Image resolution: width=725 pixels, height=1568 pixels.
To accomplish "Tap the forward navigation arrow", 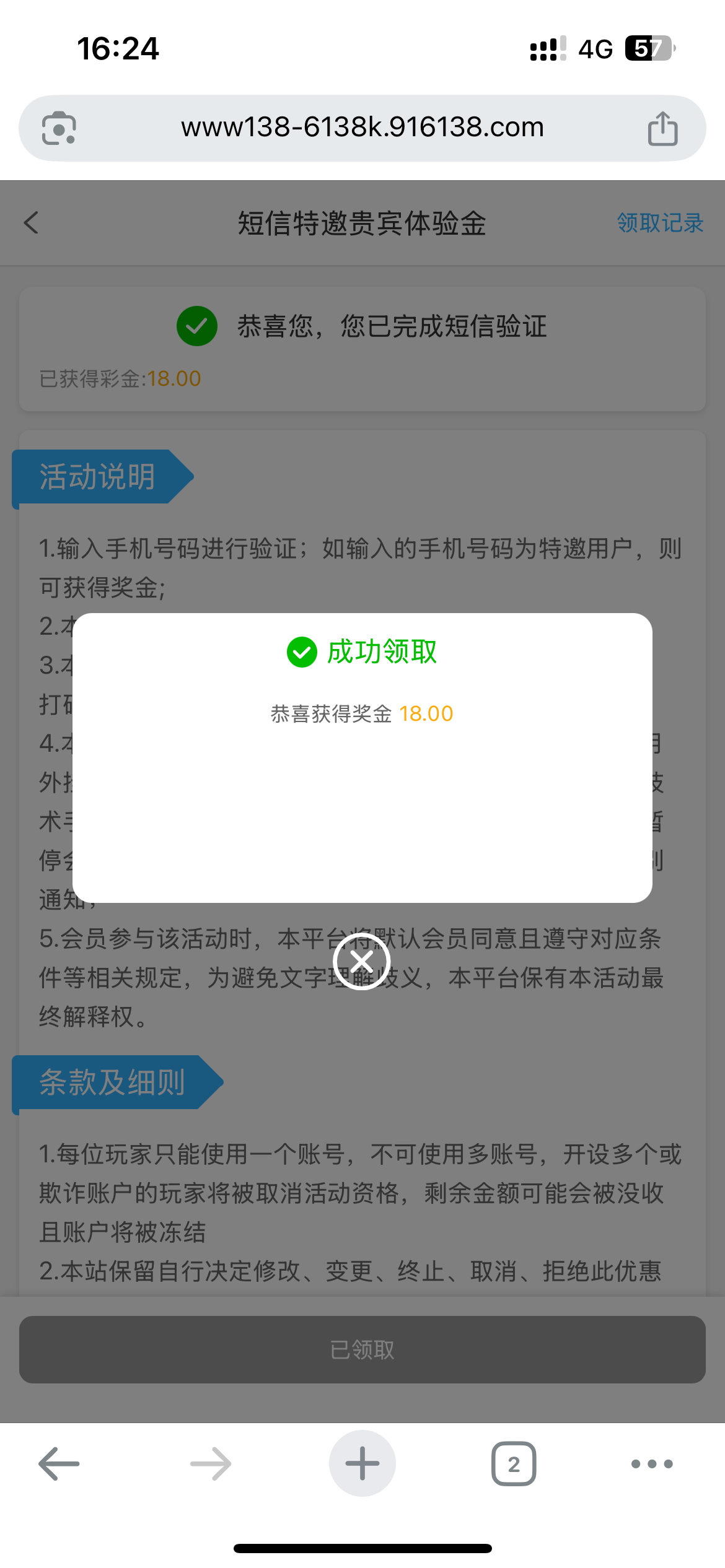I will (x=209, y=1462).
